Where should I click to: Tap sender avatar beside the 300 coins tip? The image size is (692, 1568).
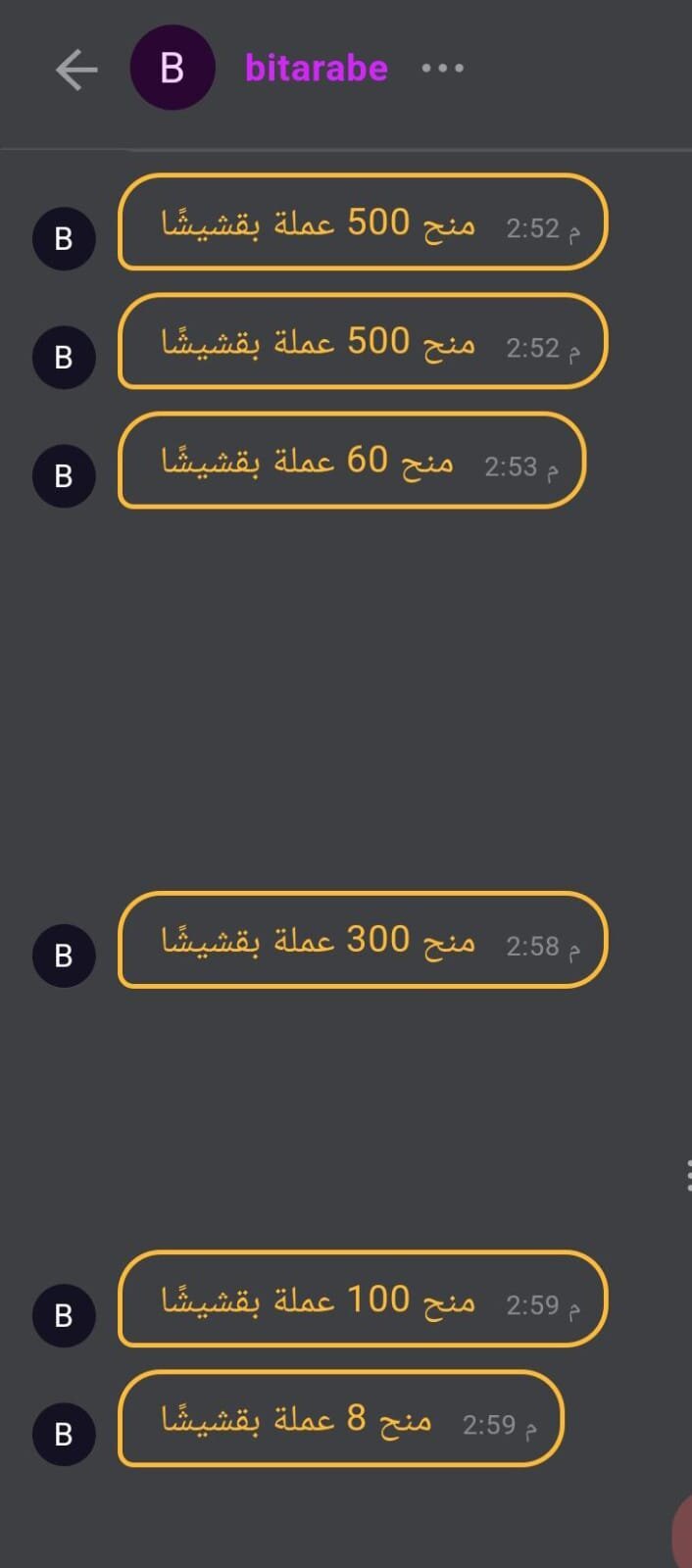click(x=64, y=955)
